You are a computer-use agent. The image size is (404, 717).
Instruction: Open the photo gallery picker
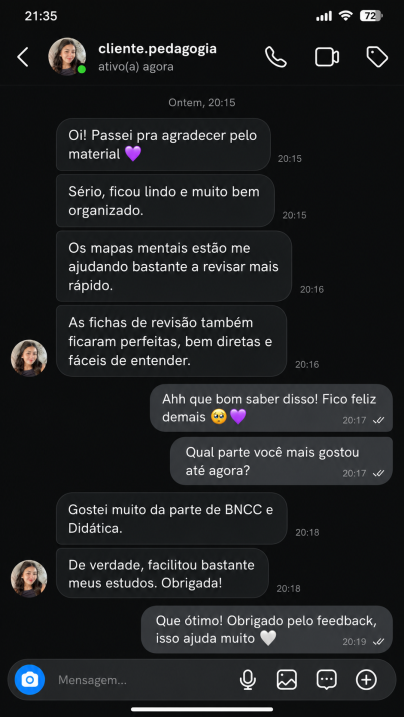[x=287, y=680]
